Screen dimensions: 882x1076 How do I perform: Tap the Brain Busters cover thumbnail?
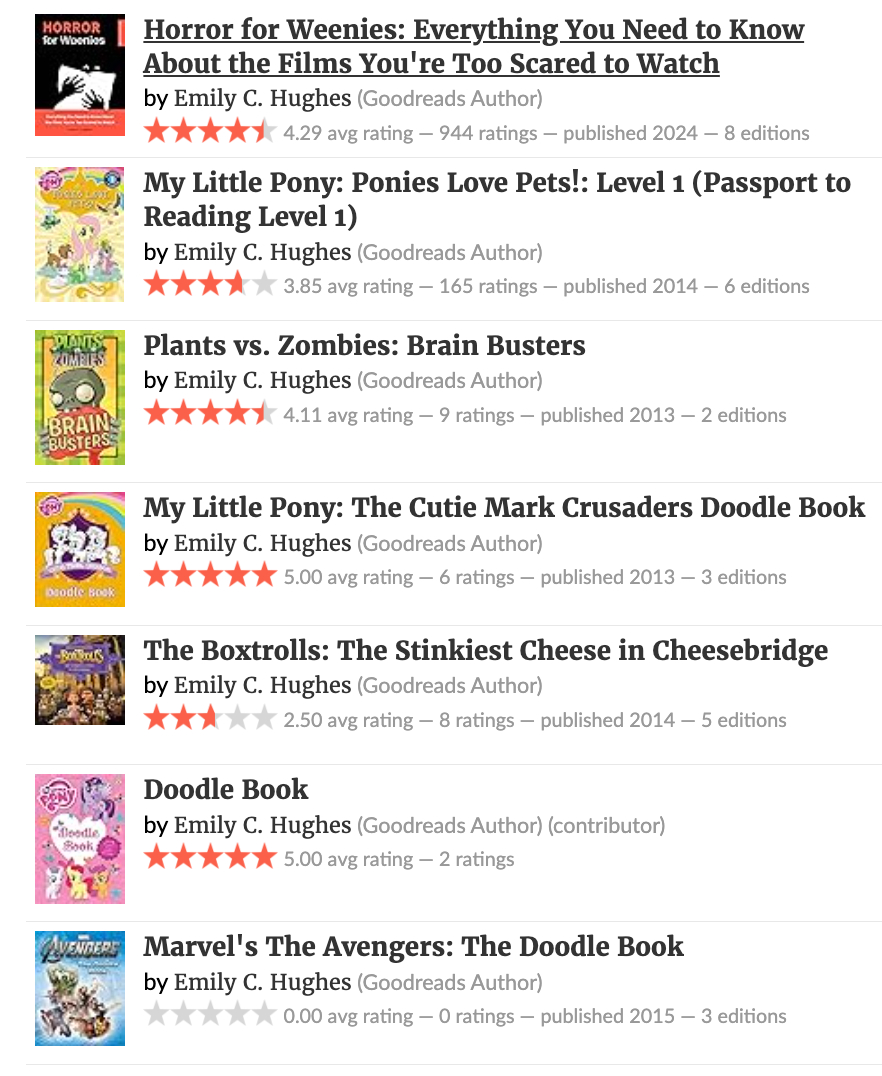tap(79, 397)
